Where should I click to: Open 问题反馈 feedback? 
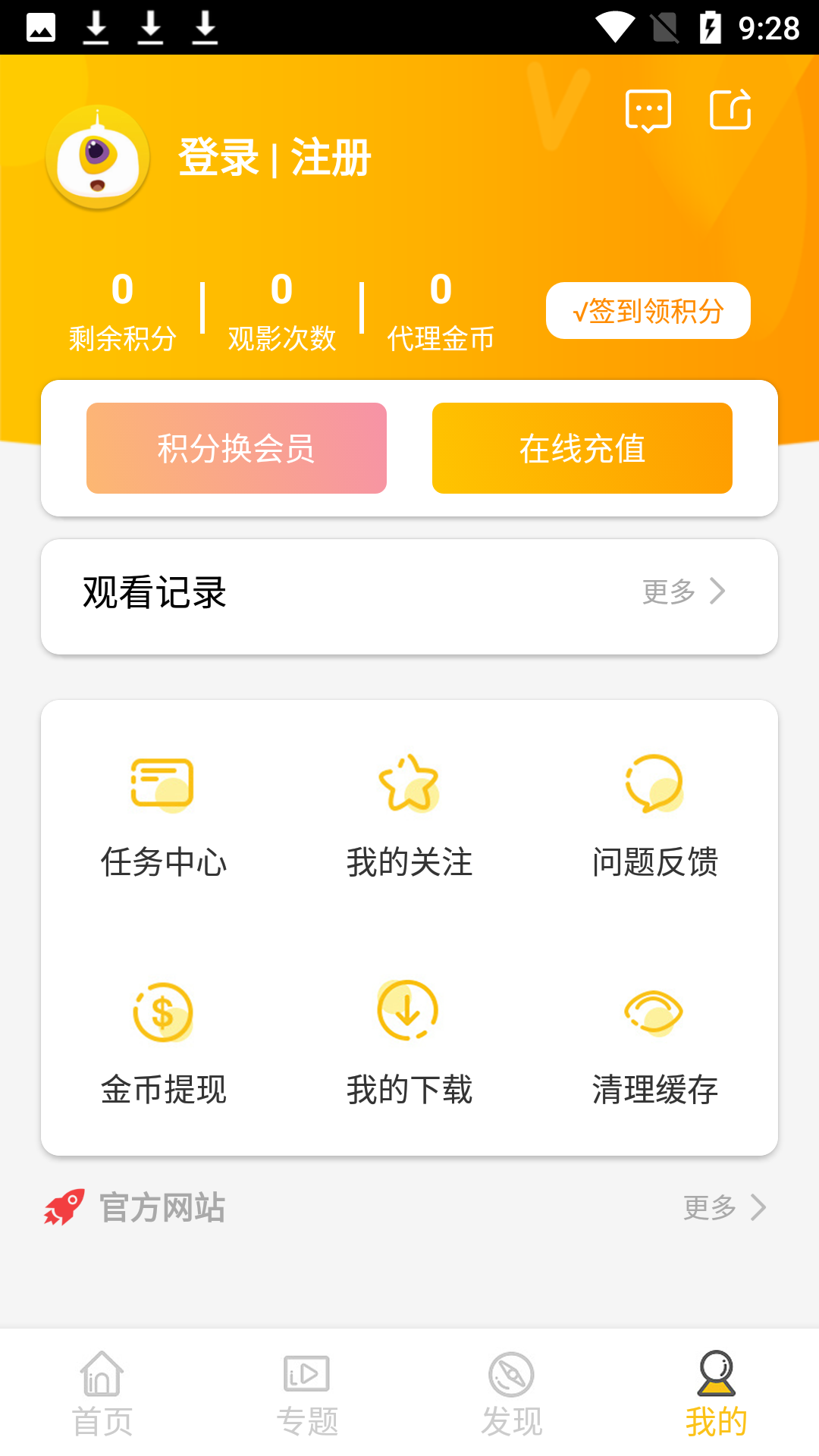click(x=654, y=815)
